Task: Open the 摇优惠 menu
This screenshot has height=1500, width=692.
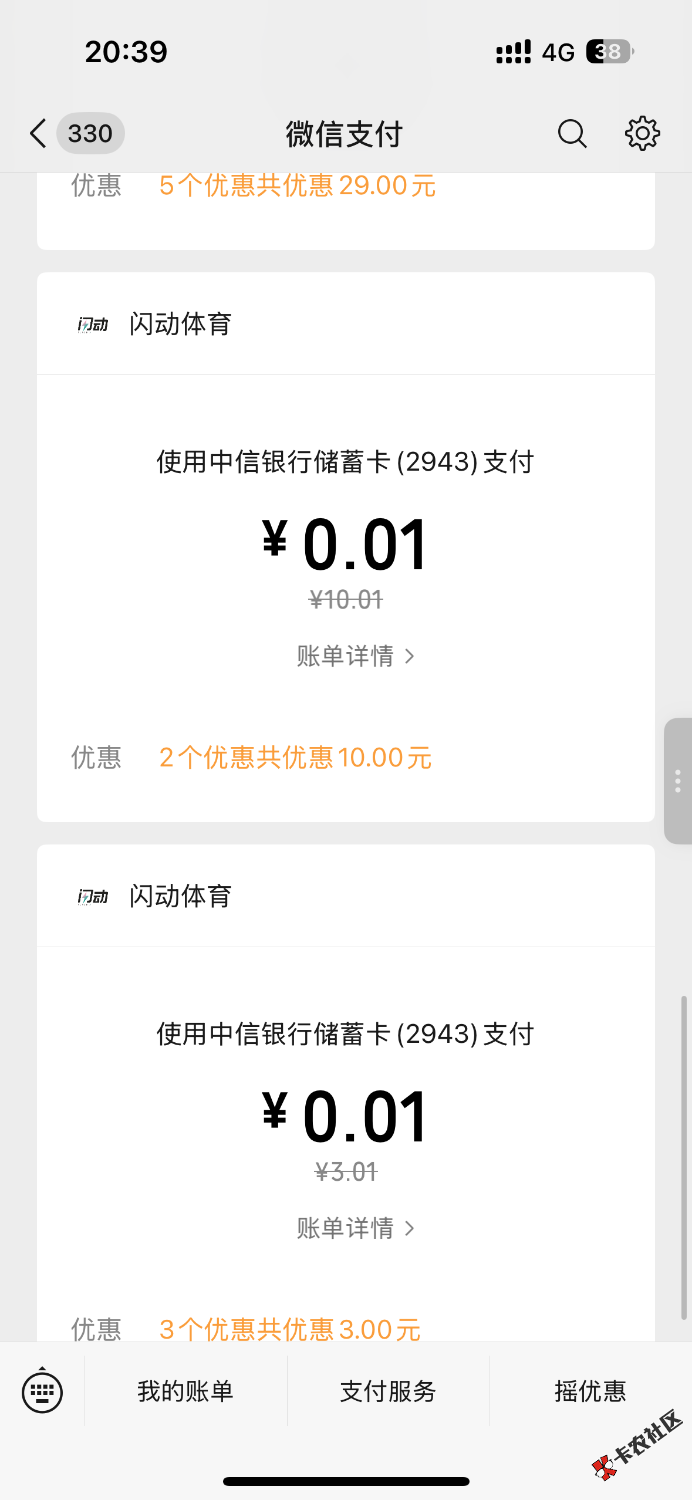Action: (x=590, y=1391)
